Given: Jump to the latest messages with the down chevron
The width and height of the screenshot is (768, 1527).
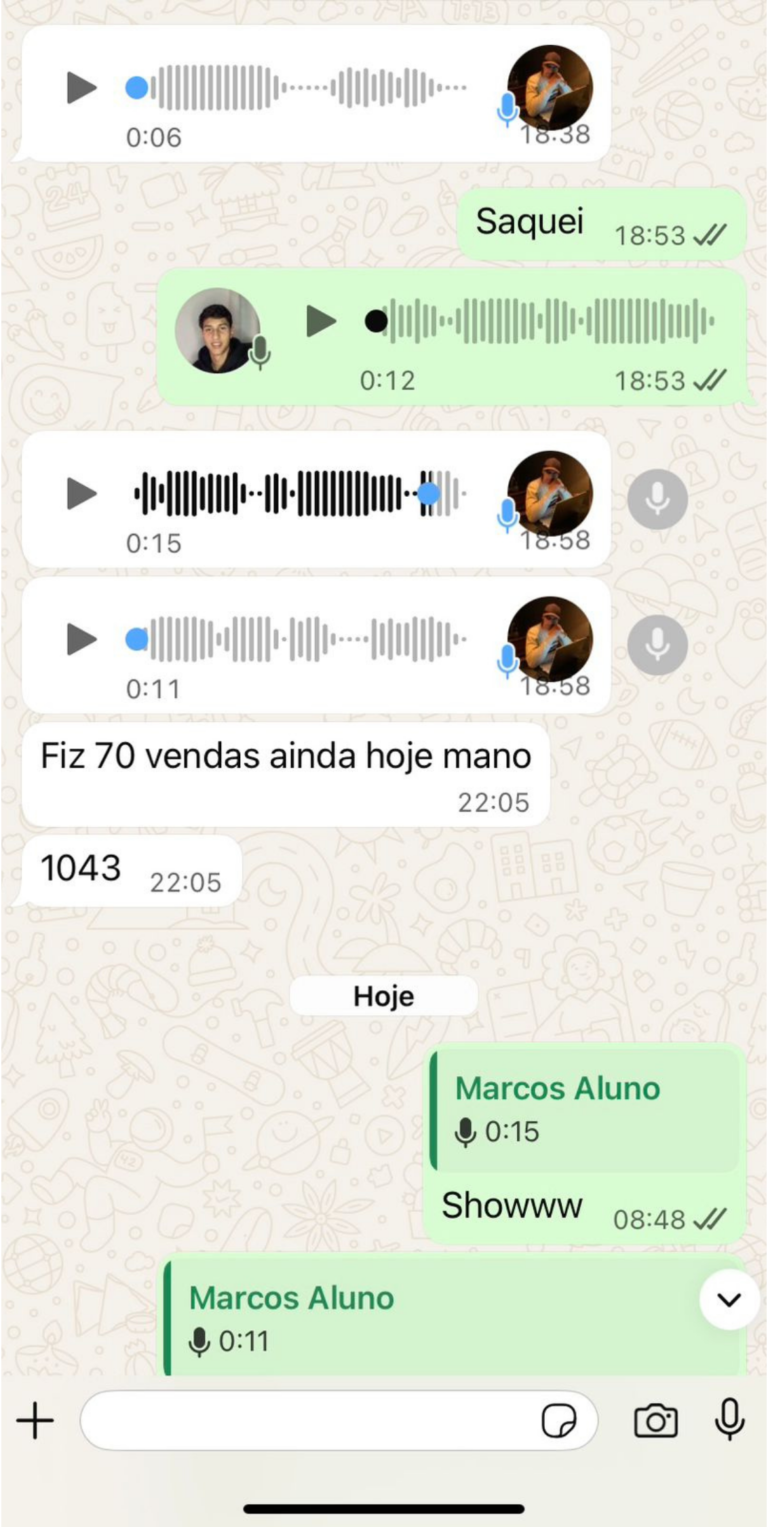Looking at the screenshot, I should click(x=729, y=1299).
